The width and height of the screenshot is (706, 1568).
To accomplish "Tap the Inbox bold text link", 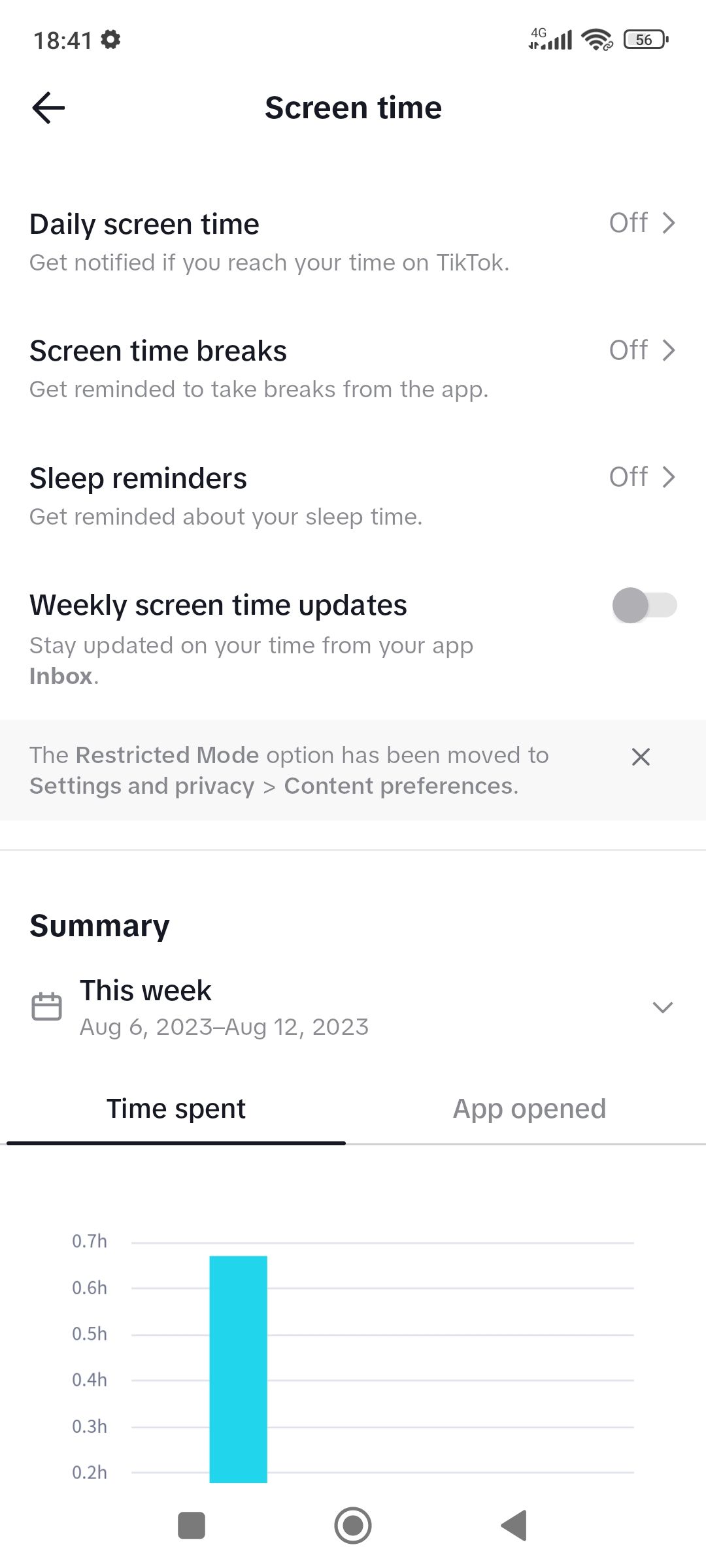I will 61,676.
